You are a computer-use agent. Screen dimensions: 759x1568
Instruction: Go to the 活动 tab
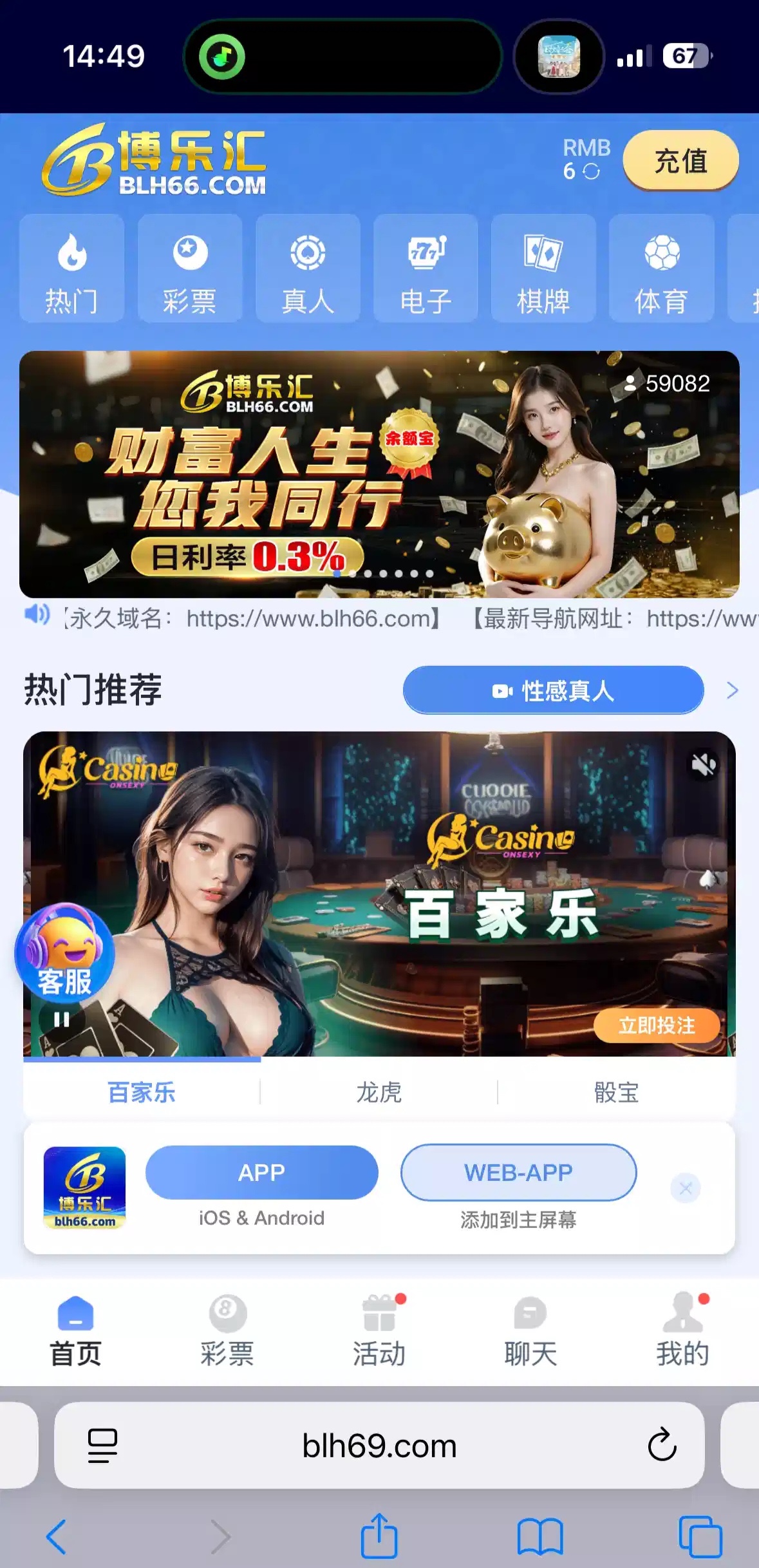379,1330
